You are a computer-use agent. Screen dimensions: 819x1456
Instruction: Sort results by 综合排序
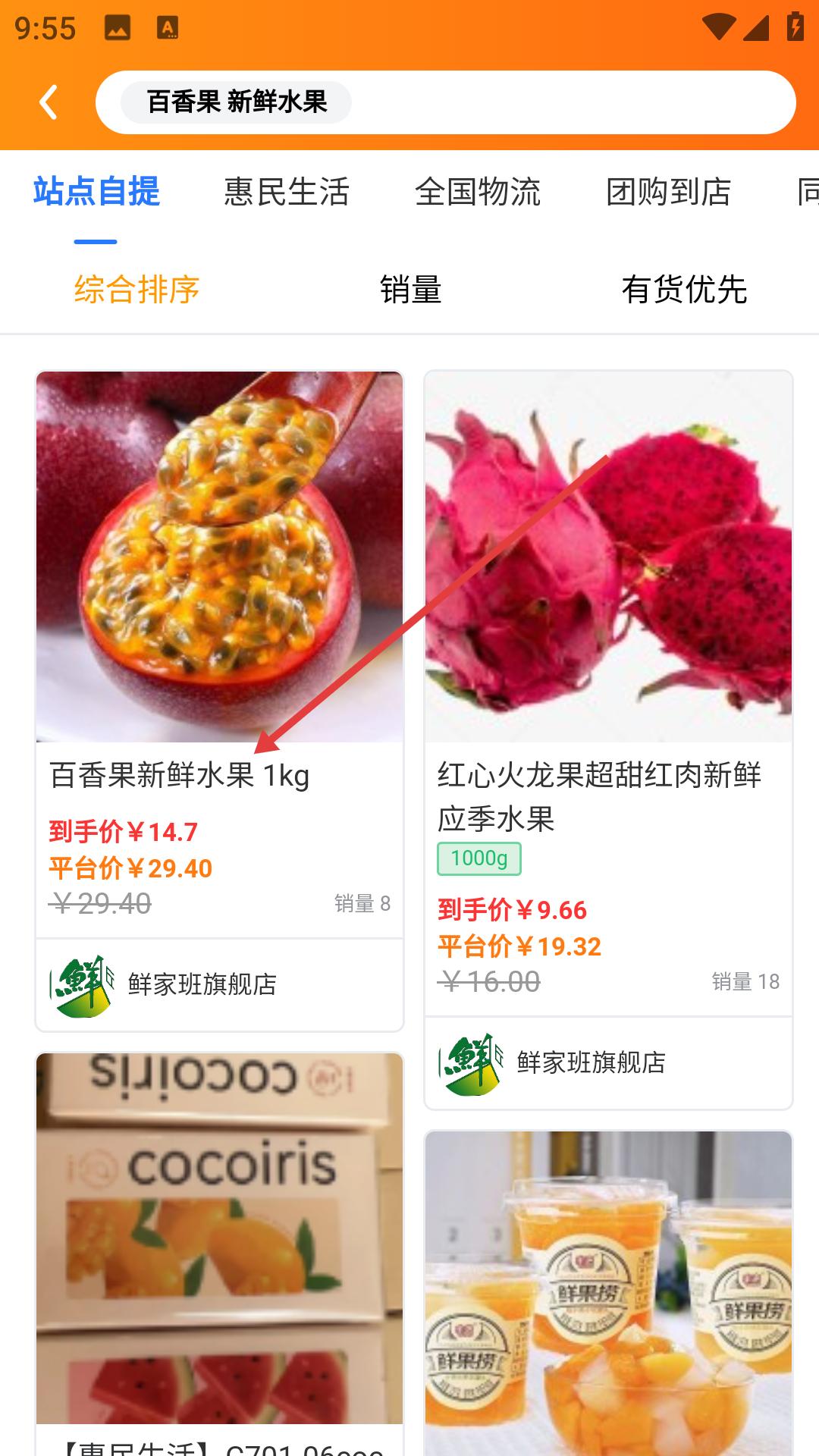point(136,289)
